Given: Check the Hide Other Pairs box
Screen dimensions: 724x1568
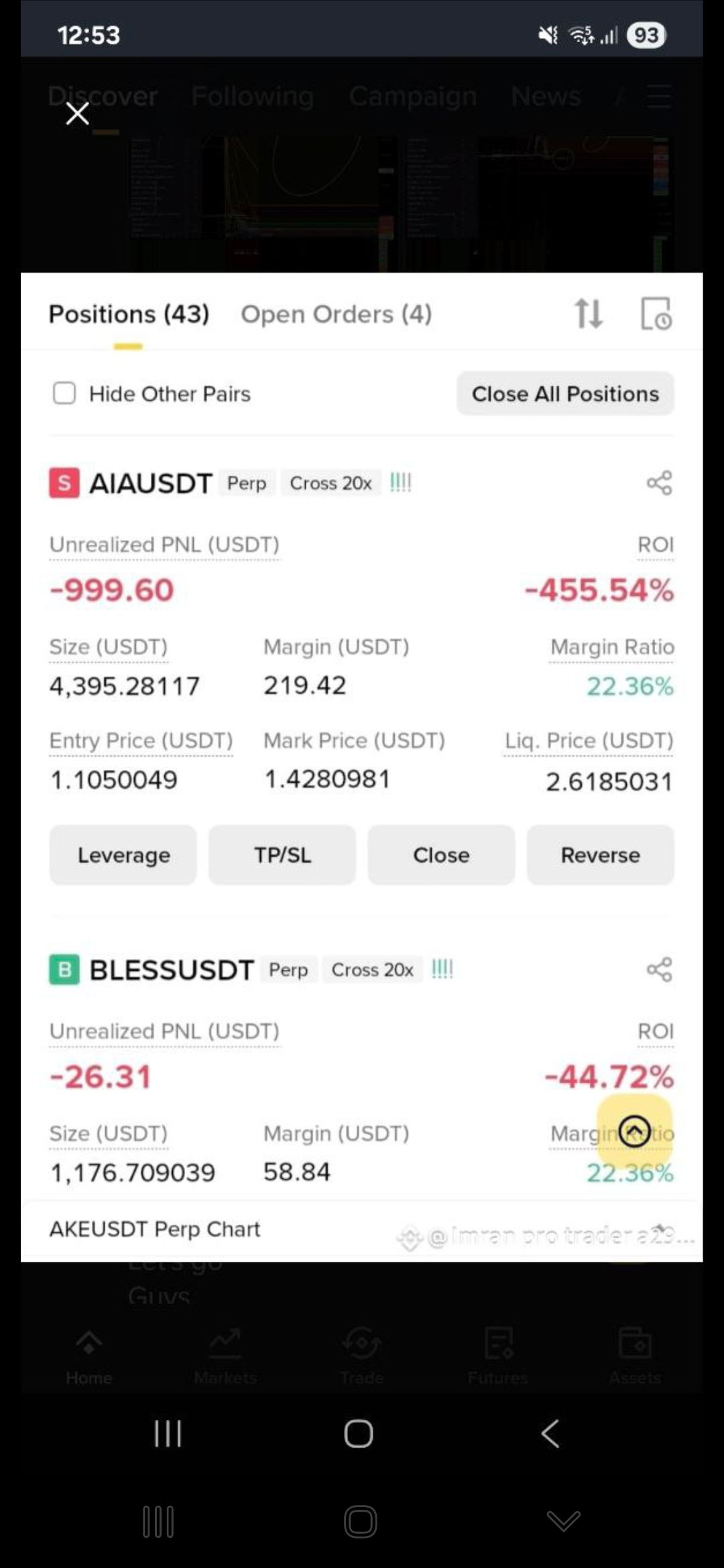Looking at the screenshot, I should (64, 393).
